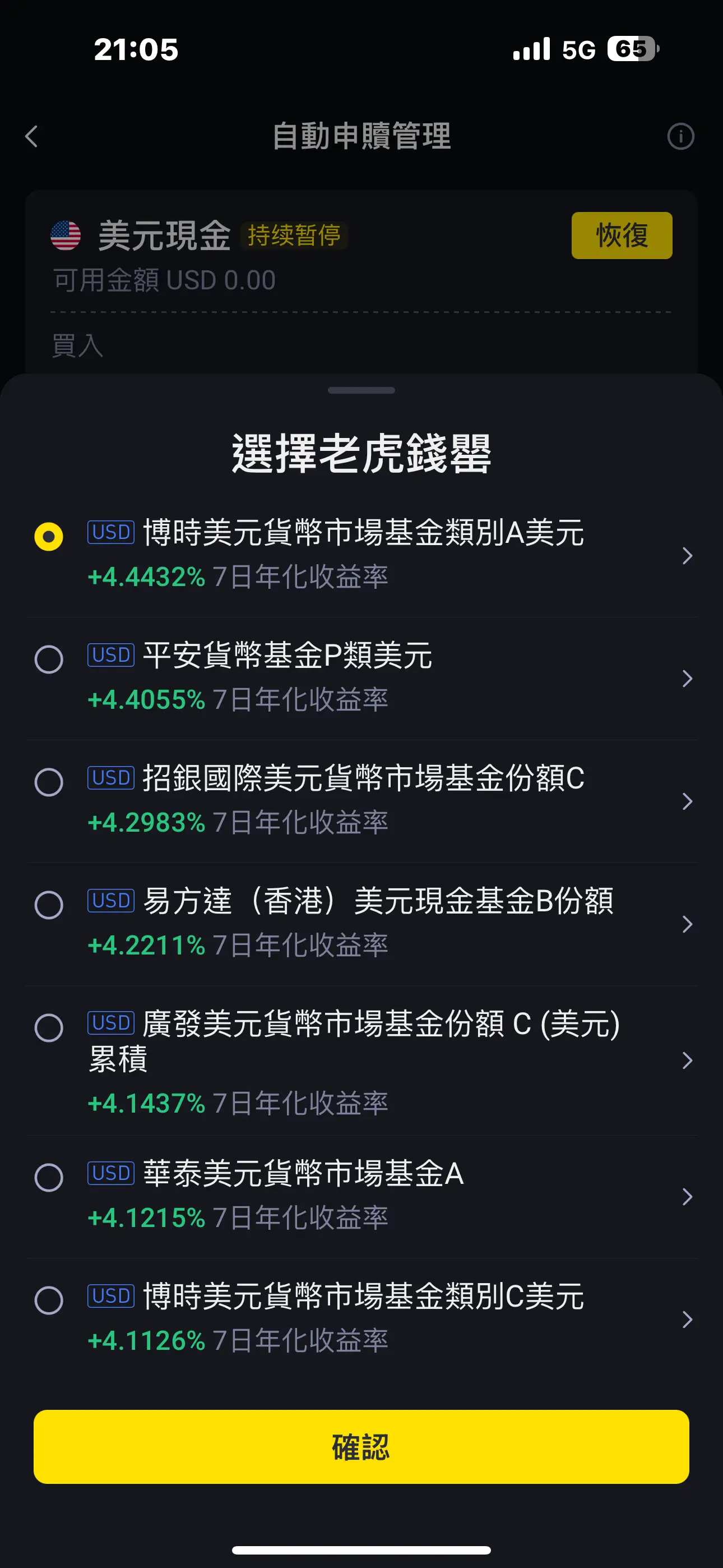
Task: Open details chevron for 華泰美元貨幣市場基金A
Action: (687, 1197)
